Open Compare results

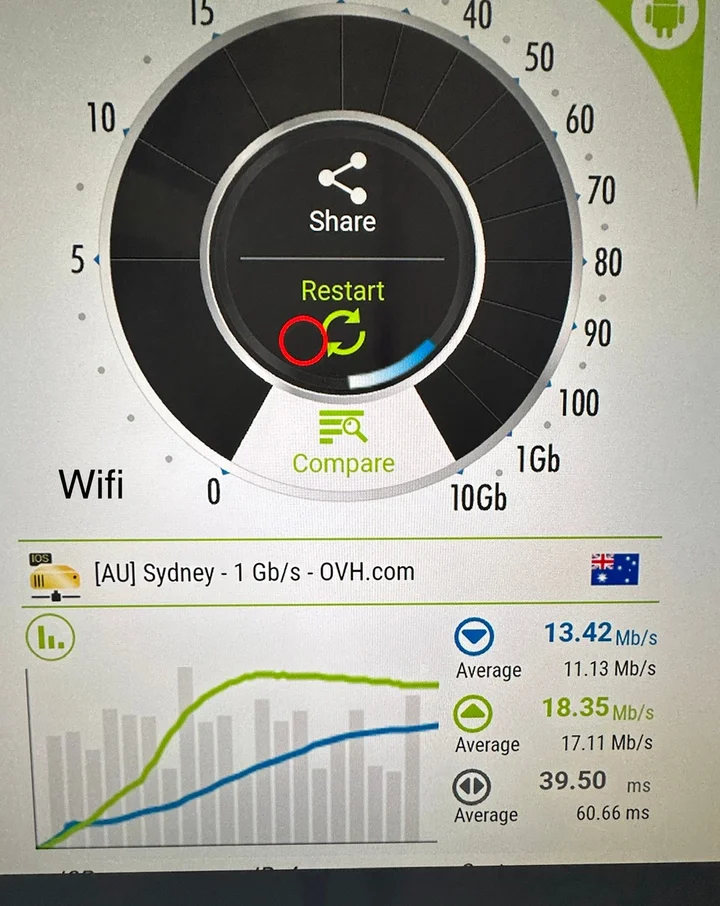(x=343, y=443)
